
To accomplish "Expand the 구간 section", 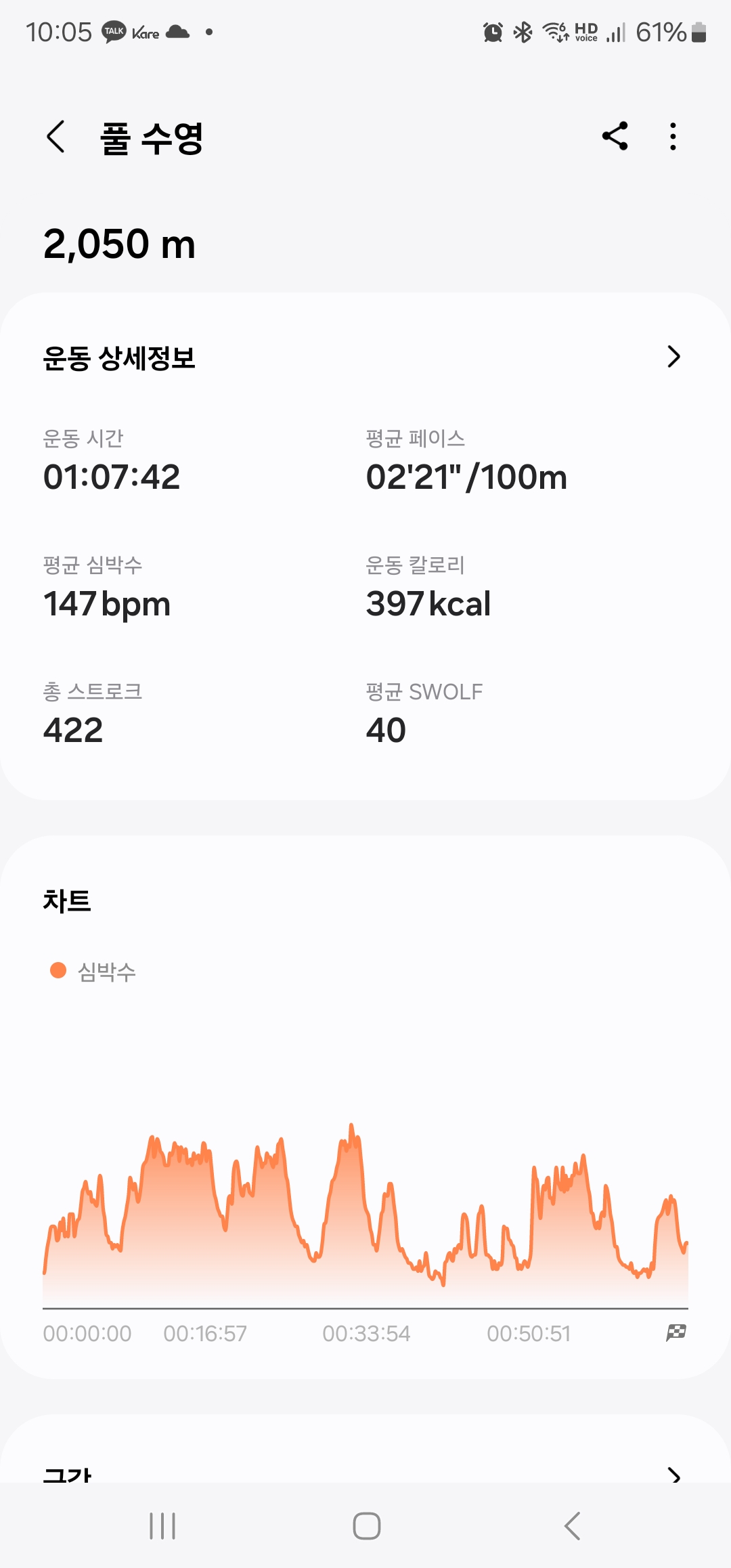I will 673,1473.
